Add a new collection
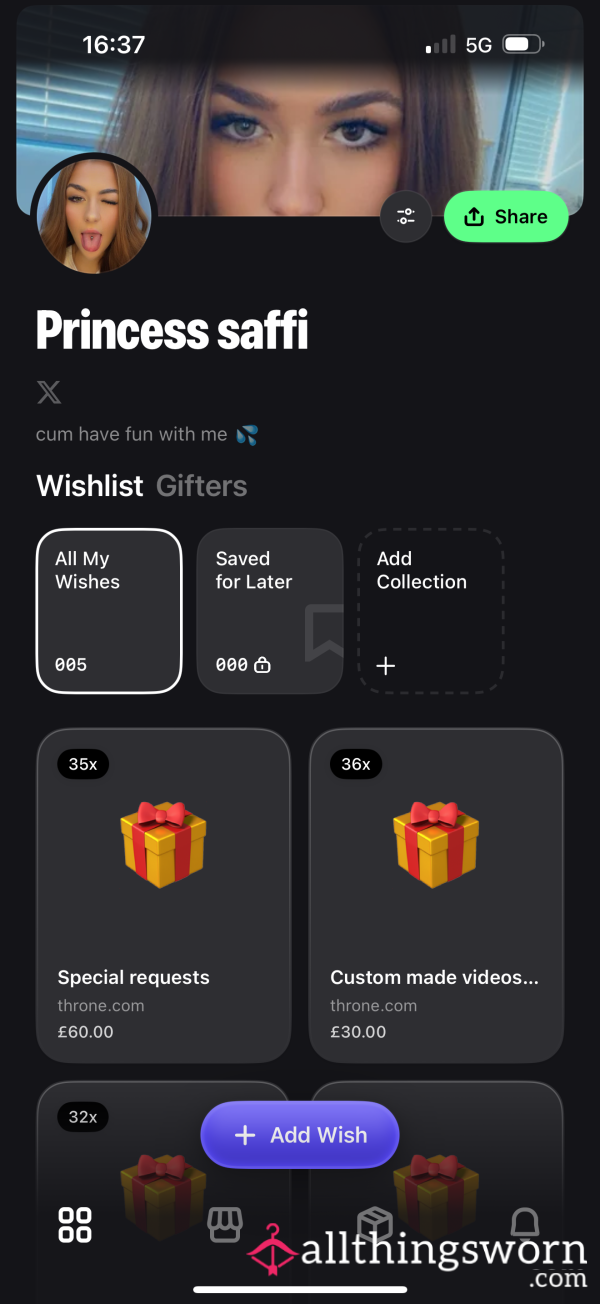600x1304 pixels. [x=431, y=611]
